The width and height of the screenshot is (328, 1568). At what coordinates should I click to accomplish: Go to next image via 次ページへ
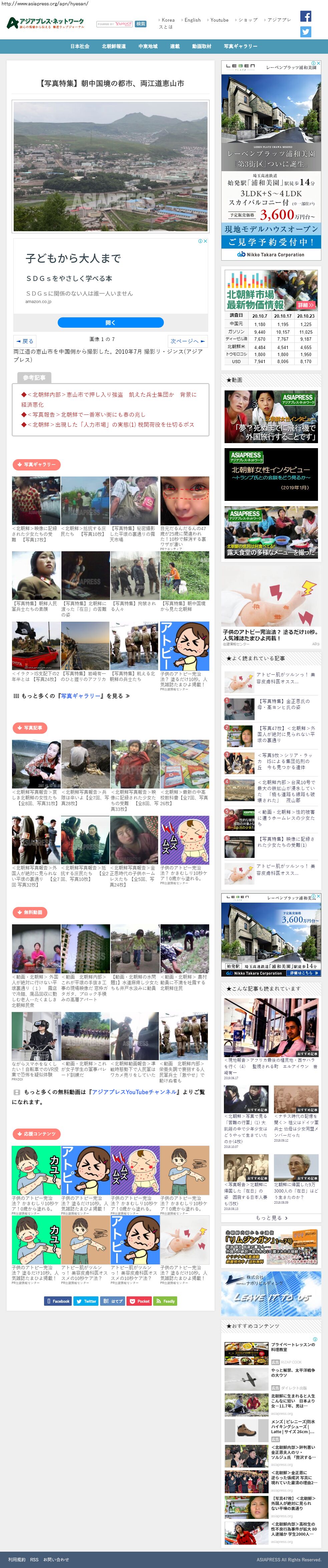pos(188,341)
